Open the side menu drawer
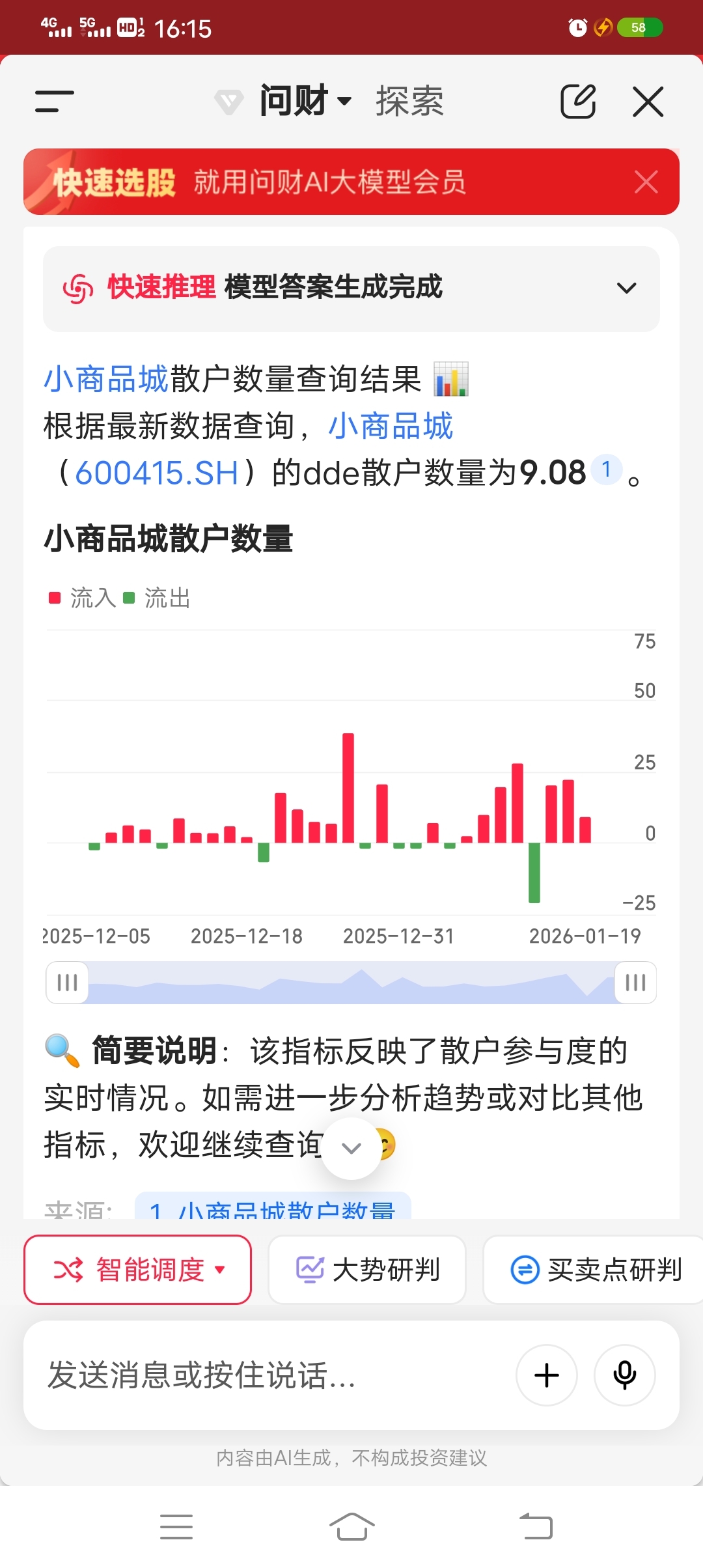703x1568 pixels. pos(55,101)
